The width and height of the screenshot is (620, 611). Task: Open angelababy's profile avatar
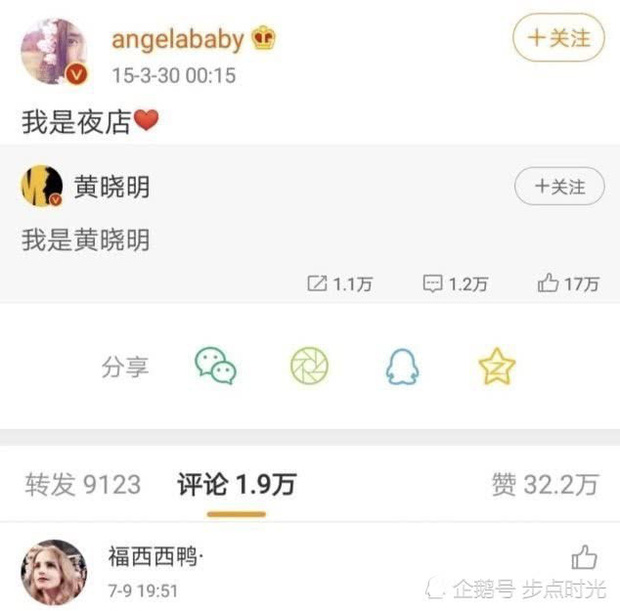coord(54,52)
